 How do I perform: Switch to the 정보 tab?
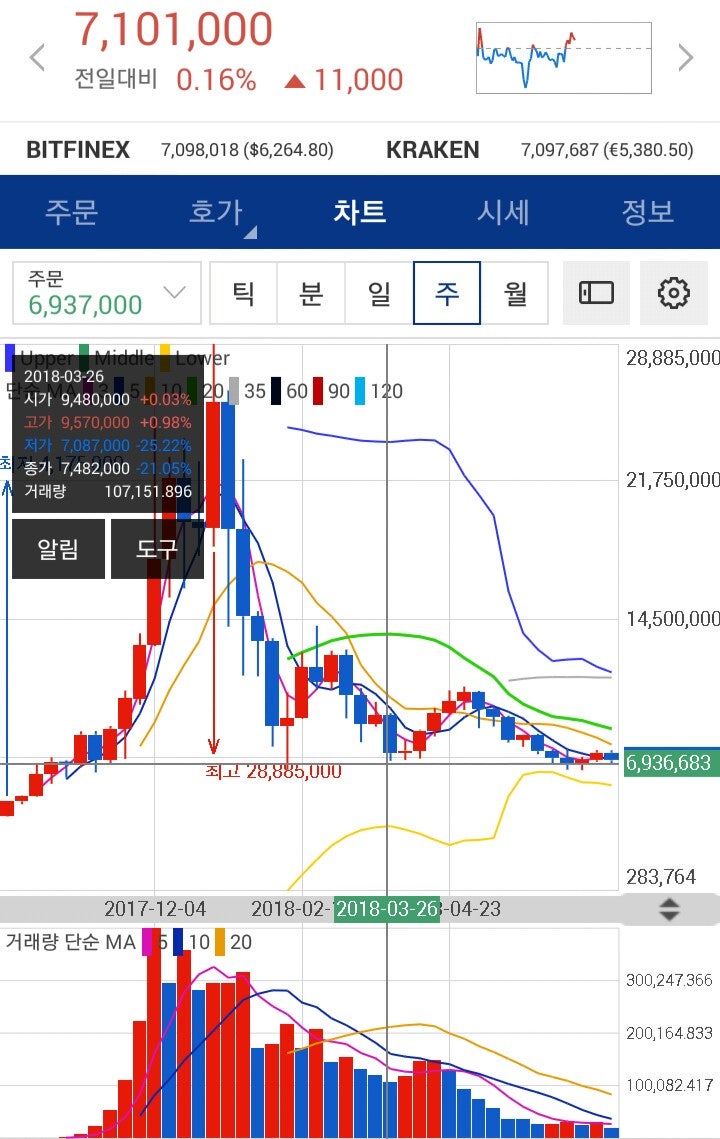[x=648, y=213]
